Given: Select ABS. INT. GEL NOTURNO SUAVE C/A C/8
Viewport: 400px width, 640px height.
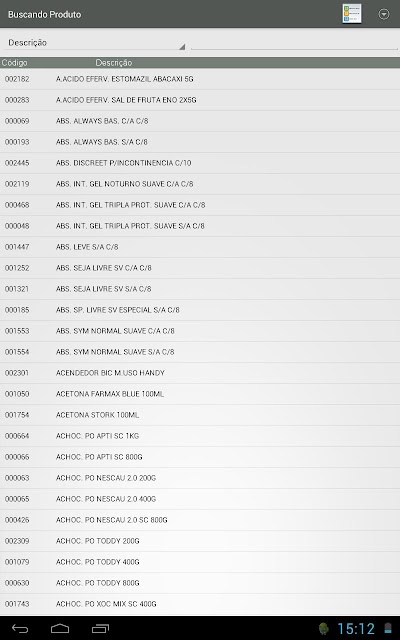Looking at the screenshot, I should pyautogui.click(x=200, y=184).
